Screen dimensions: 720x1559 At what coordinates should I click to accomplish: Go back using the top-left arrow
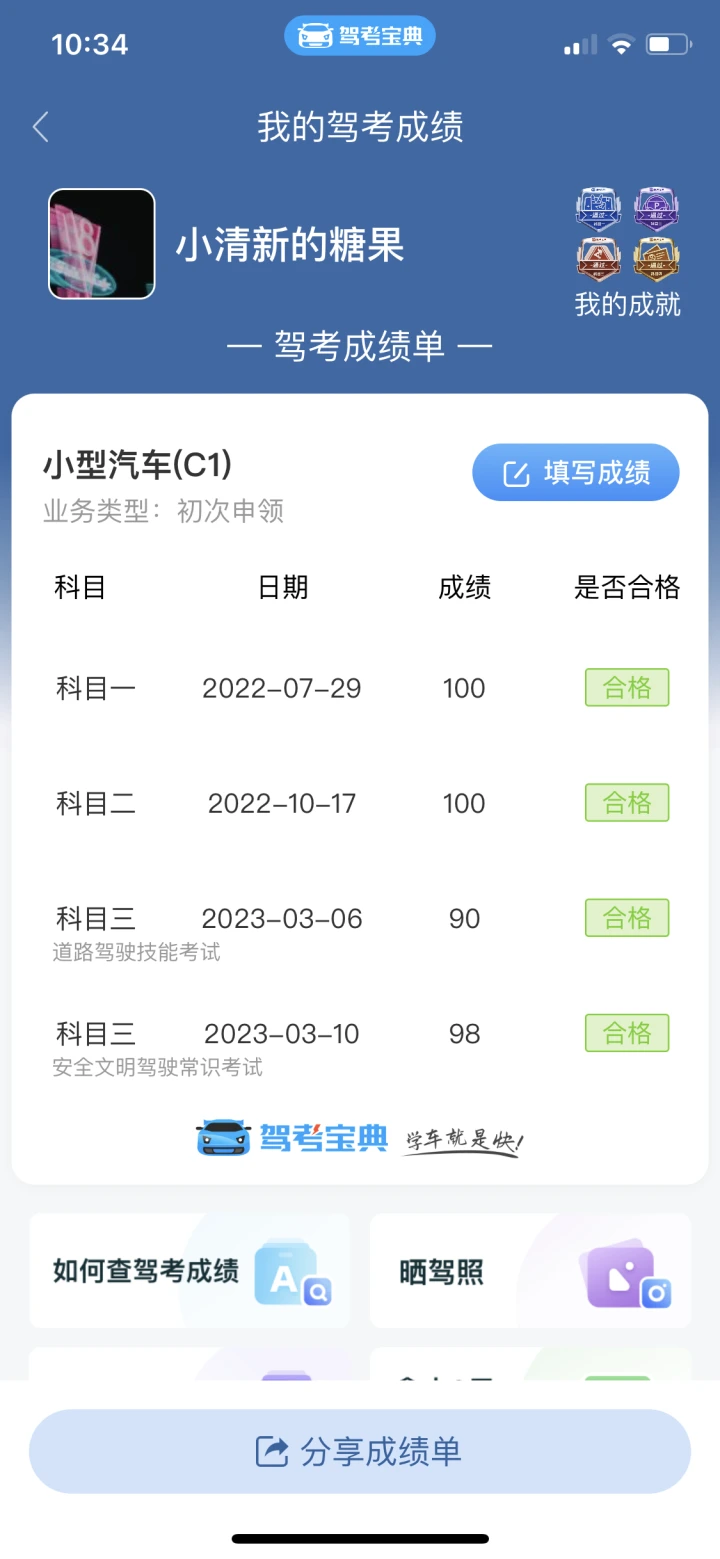pyautogui.click(x=41, y=127)
